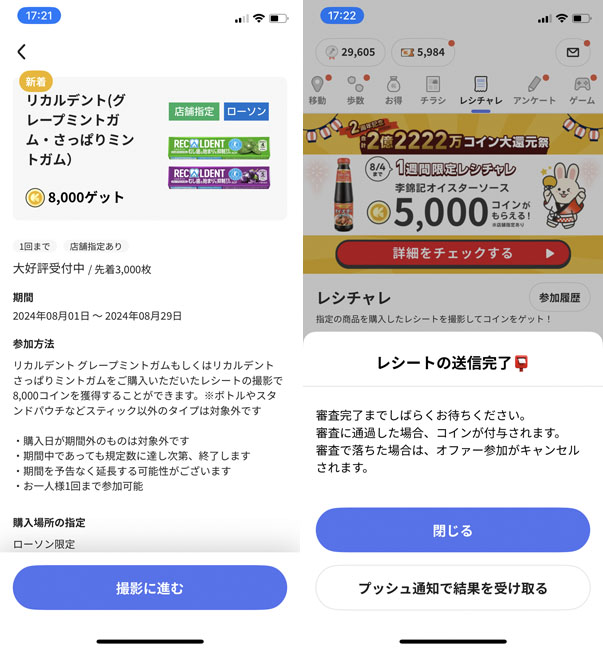Switch to the お得 tab
The image size is (603, 650).
pyautogui.click(x=393, y=91)
